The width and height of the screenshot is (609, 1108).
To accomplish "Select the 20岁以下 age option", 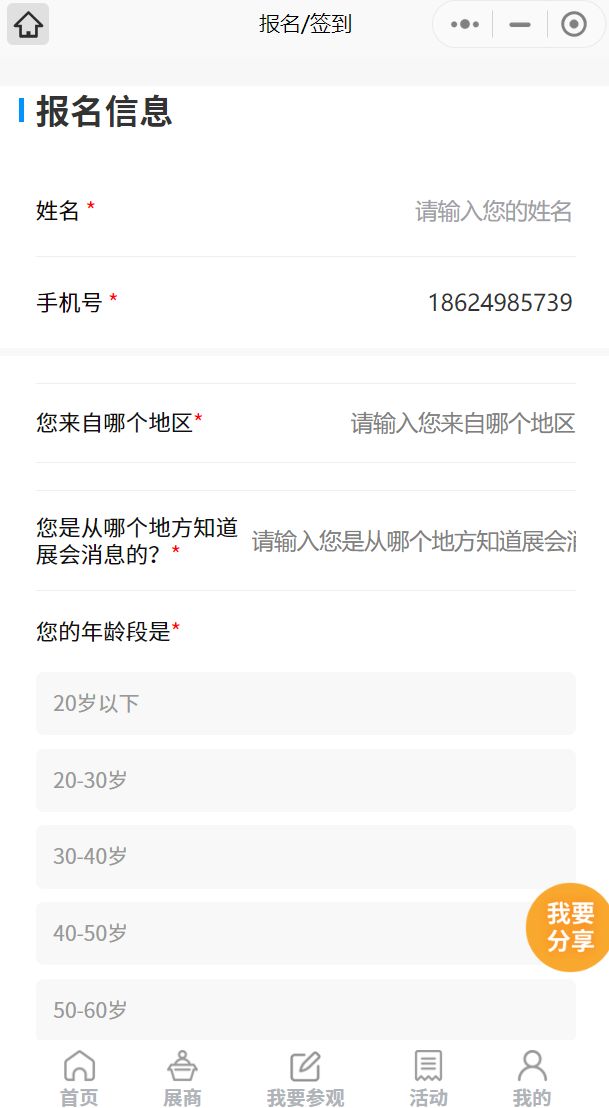I will (306, 703).
